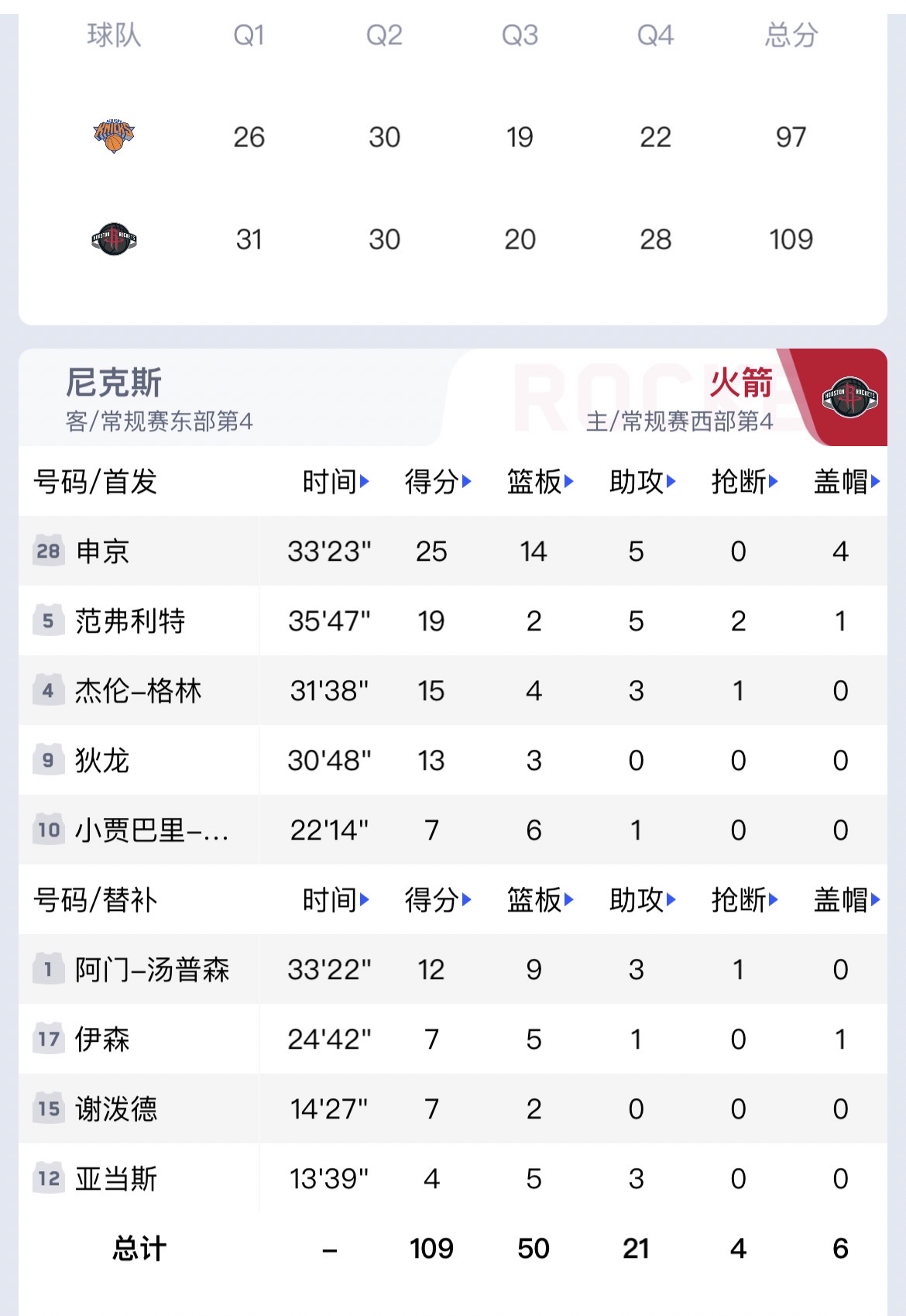Select jersey number 28 badge next to 申京
The image size is (906, 1316).
pyautogui.click(x=48, y=551)
